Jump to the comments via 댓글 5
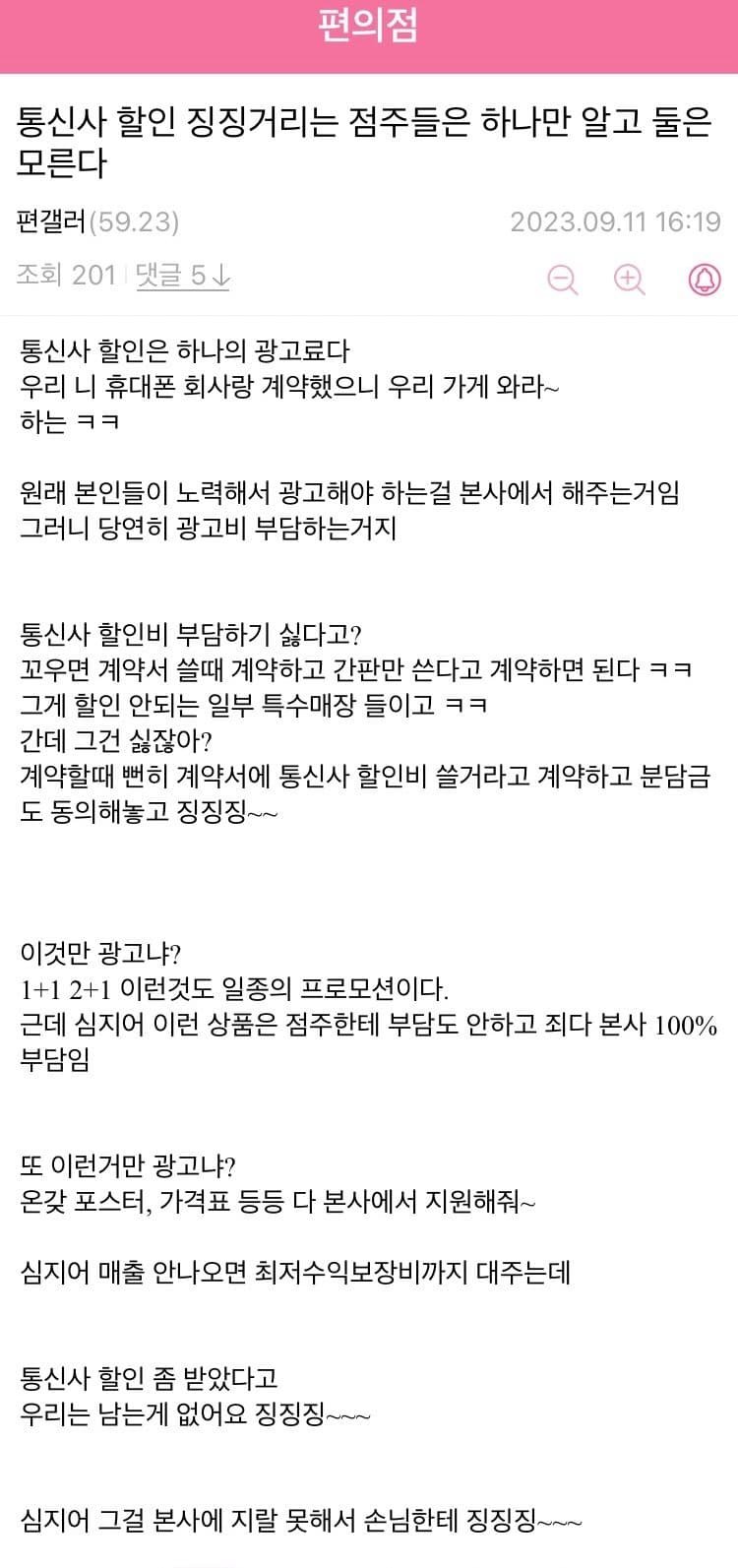 183,276
